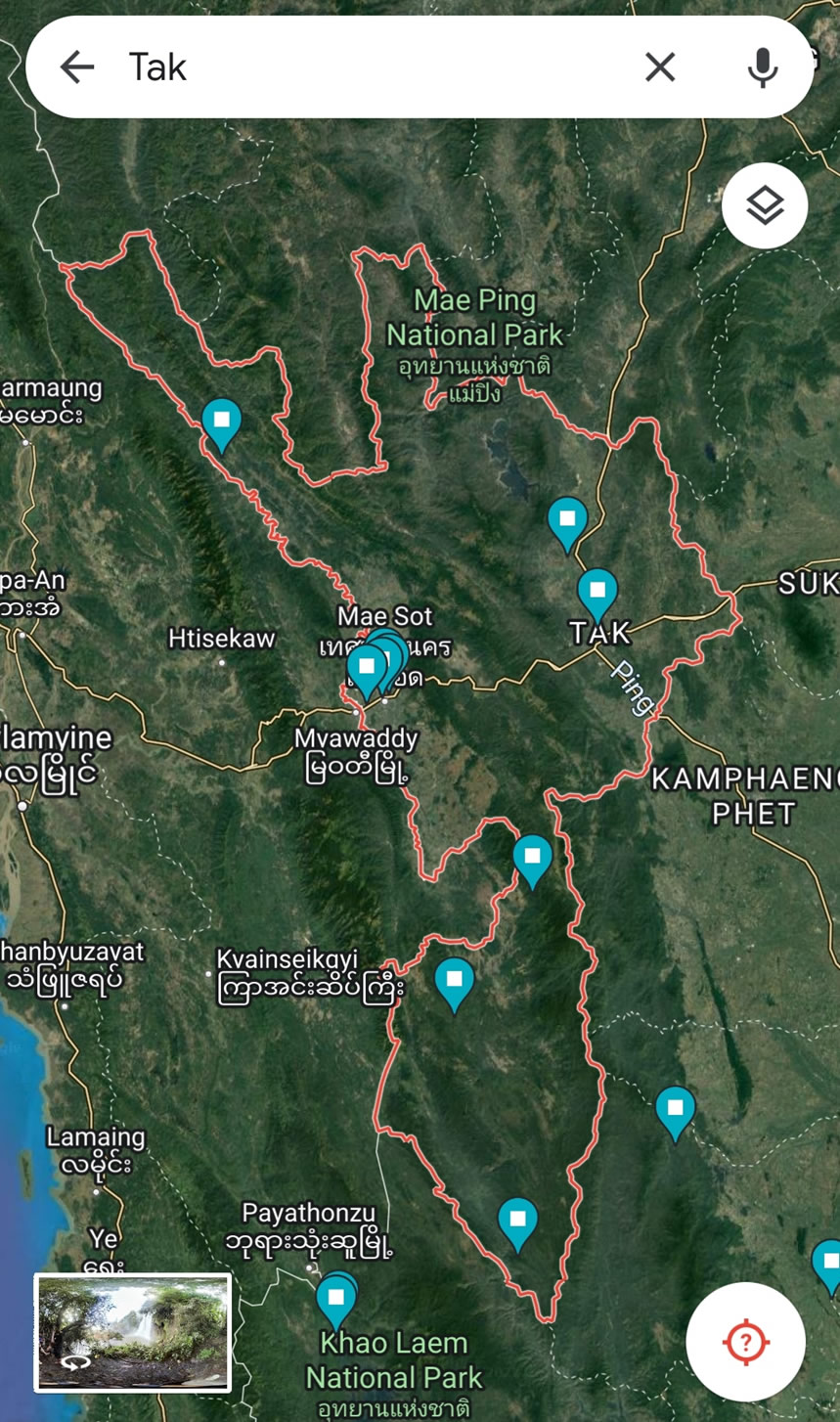This screenshot has width=840, height=1422.
Task: Open the map layers selector
Action: (x=765, y=206)
